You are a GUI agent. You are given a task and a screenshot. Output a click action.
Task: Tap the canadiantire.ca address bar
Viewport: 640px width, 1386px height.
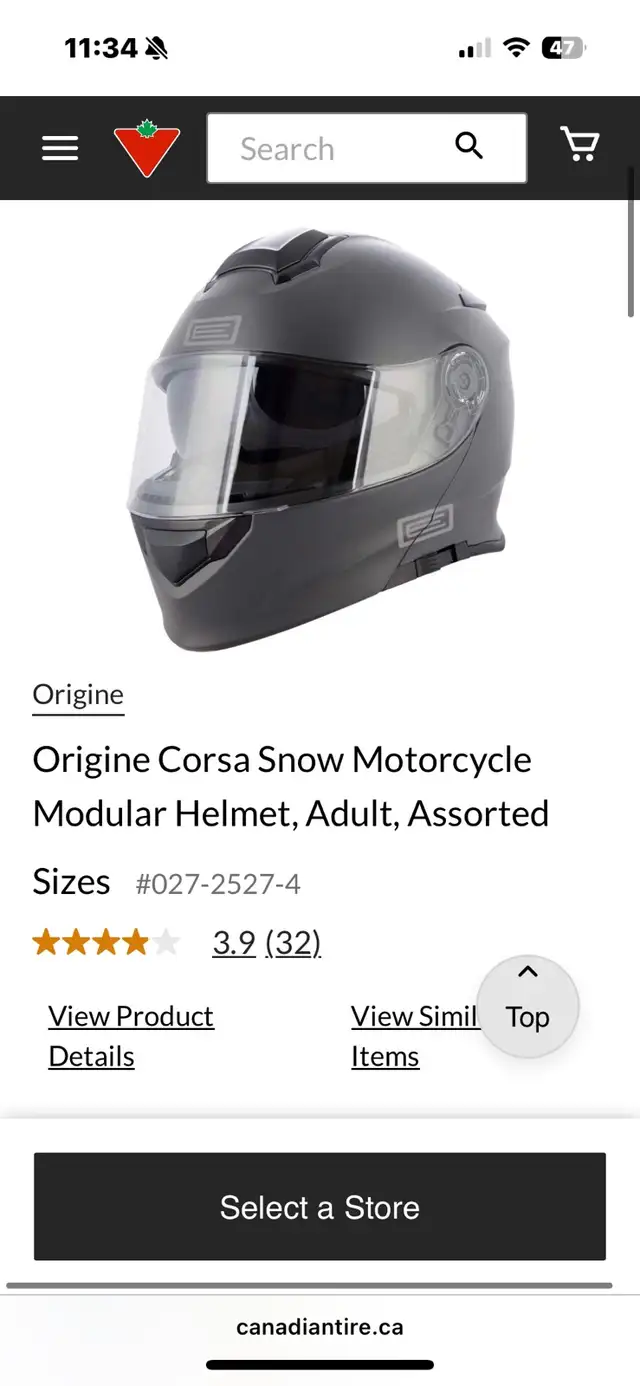320,1327
